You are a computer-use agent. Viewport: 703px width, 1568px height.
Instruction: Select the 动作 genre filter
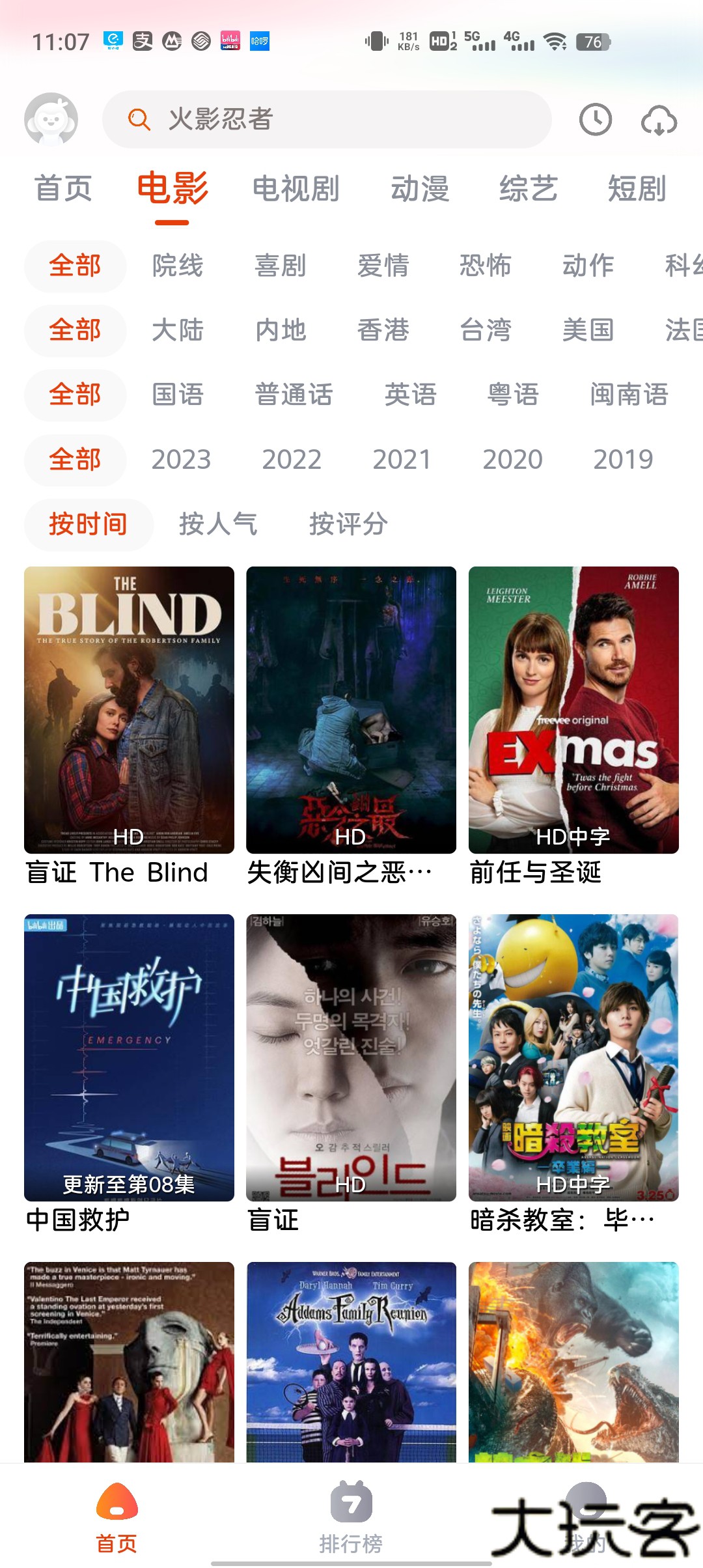588,266
